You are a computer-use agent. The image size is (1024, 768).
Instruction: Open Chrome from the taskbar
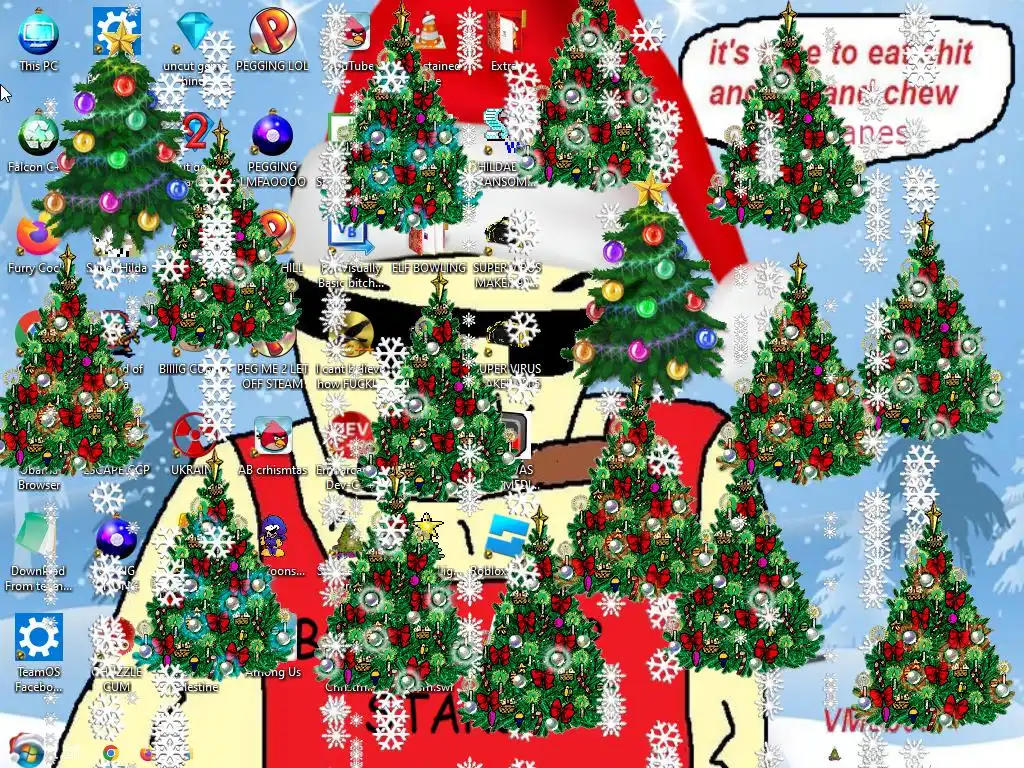coord(110,752)
